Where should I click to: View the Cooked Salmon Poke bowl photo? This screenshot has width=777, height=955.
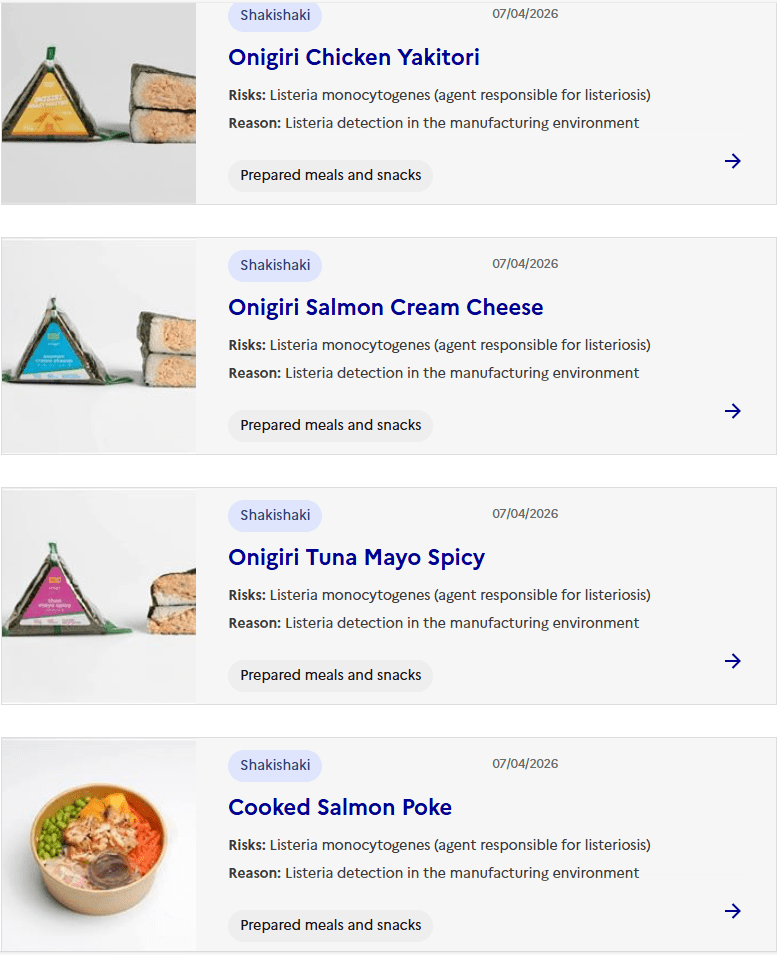[99, 846]
